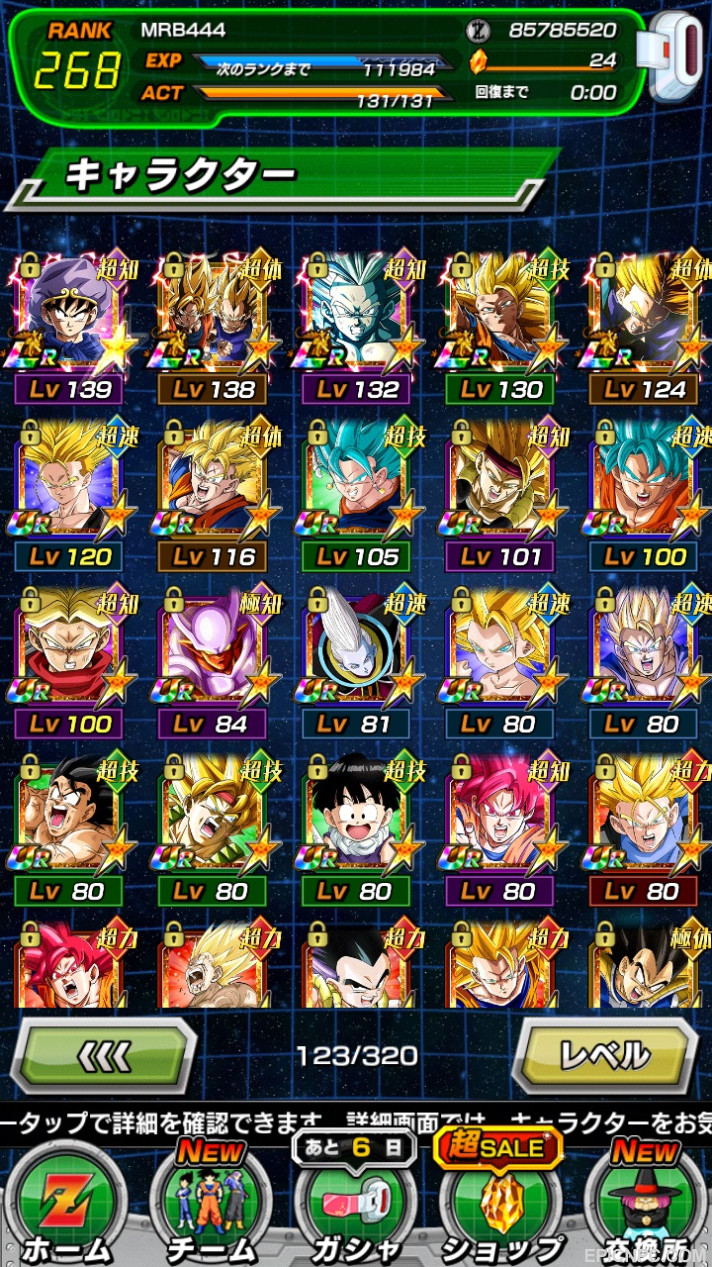
Task: Open the scouter device icon
Action: [x=680, y=56]
